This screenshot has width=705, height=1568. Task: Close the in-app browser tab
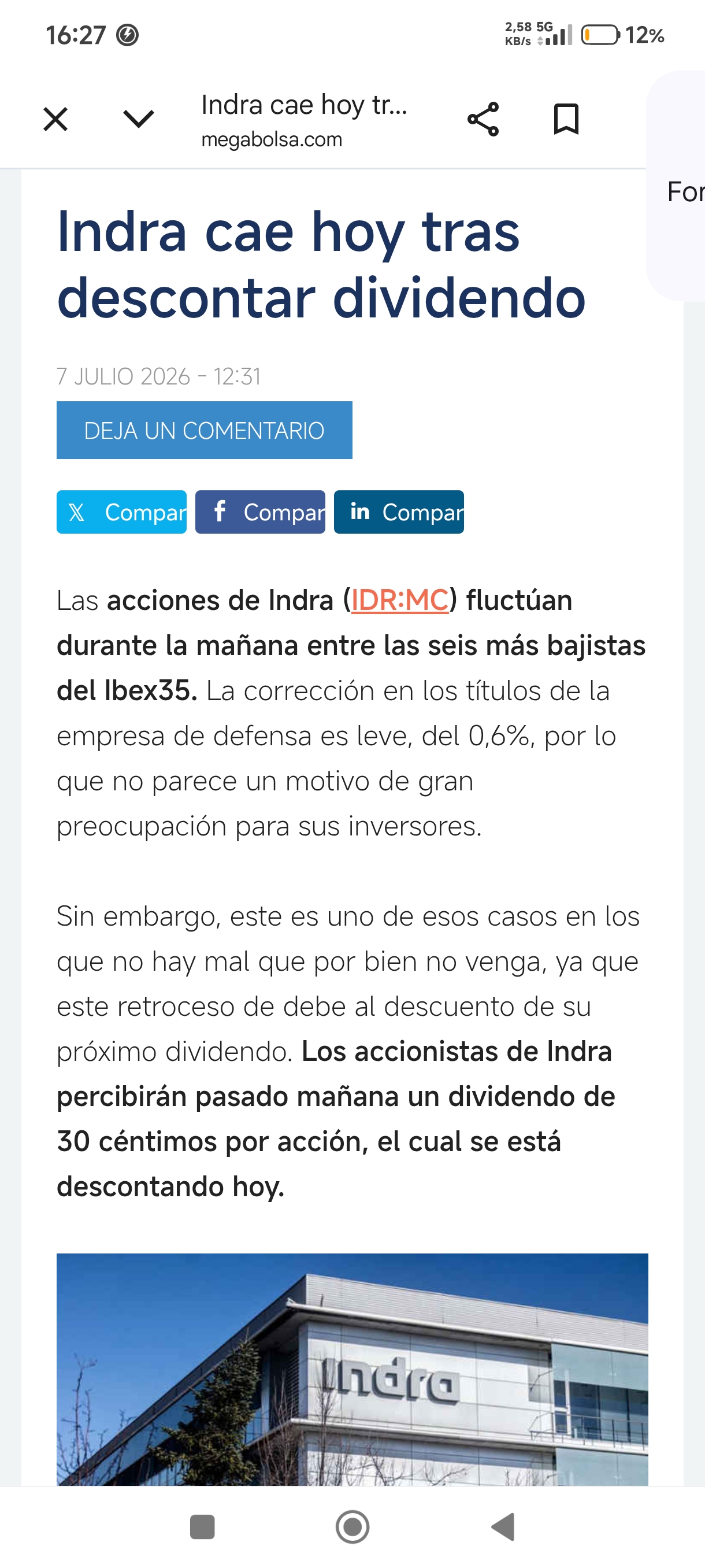pos(55,119)
